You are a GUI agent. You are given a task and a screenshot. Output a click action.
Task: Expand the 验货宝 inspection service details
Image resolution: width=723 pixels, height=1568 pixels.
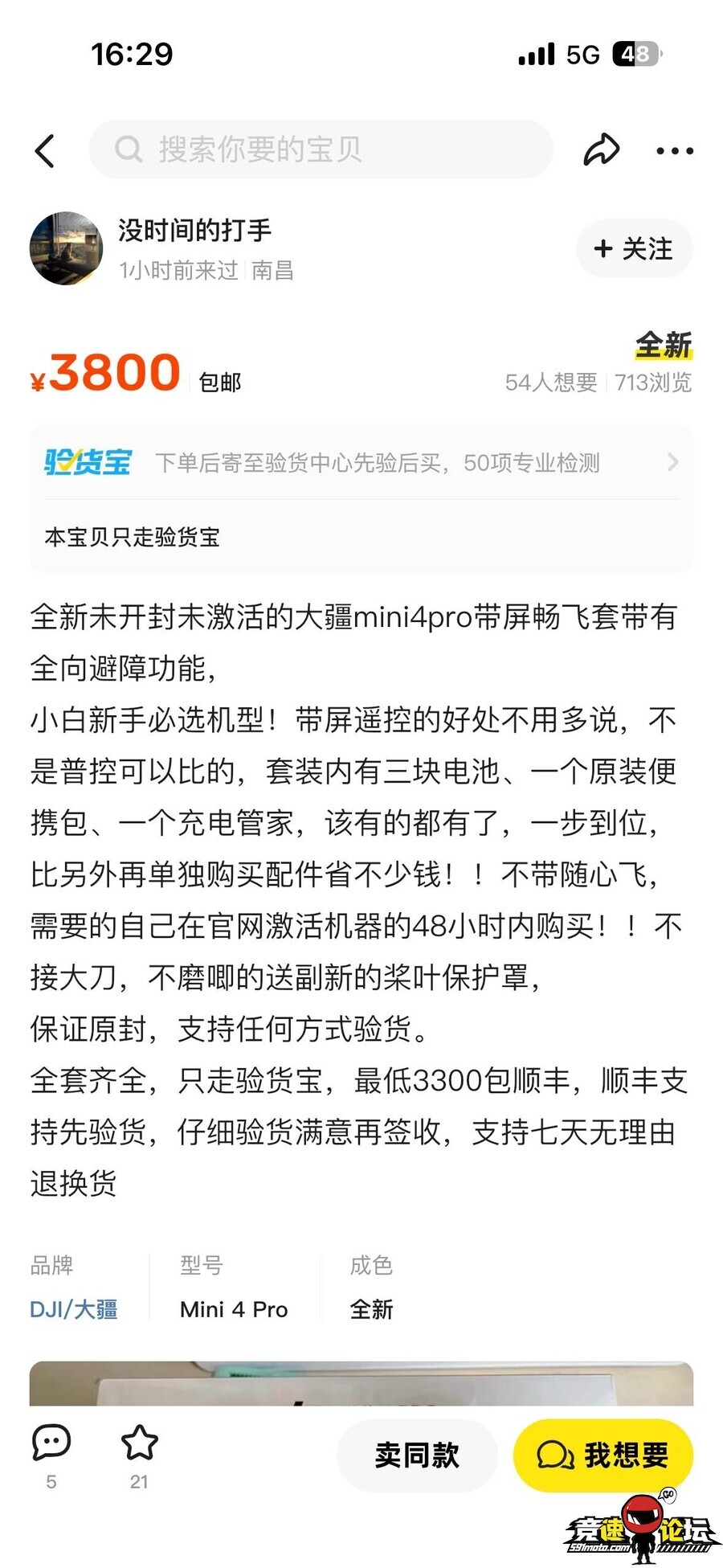click(x=361, y=462)
